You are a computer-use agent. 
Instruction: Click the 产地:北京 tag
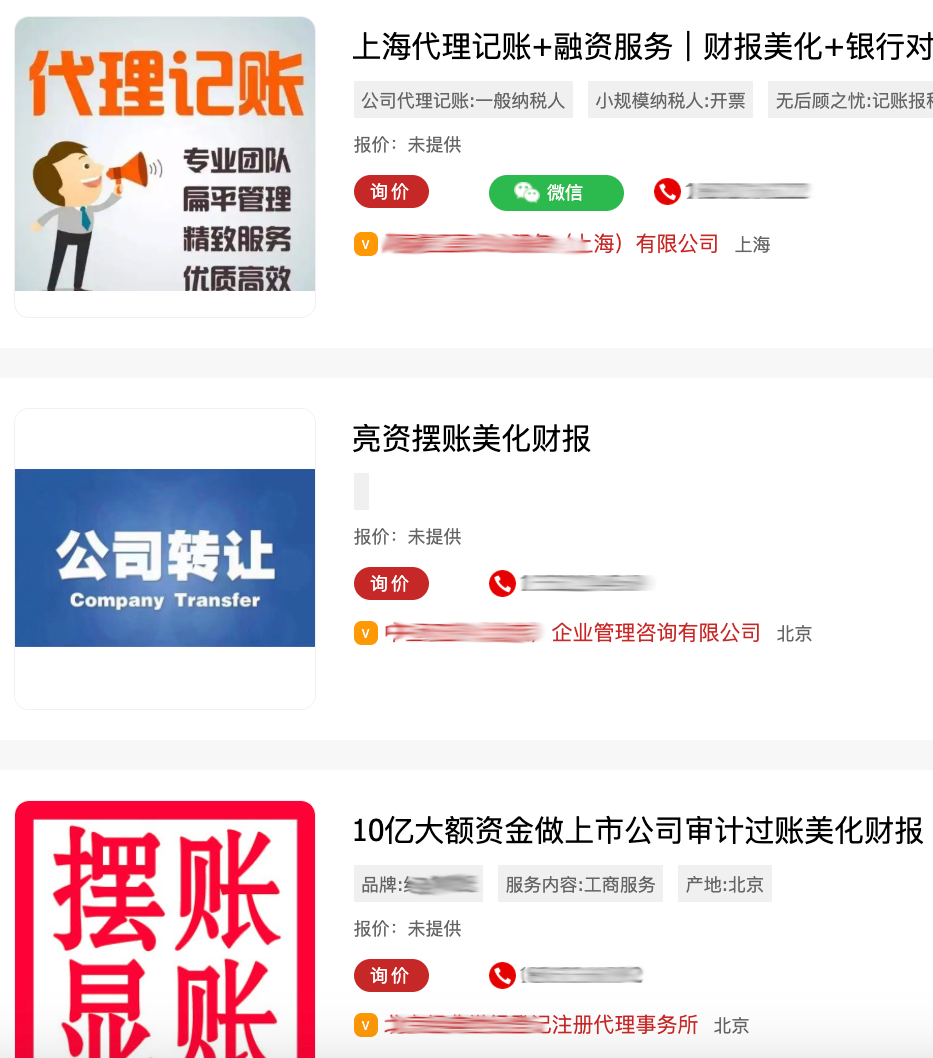(724, 883)
